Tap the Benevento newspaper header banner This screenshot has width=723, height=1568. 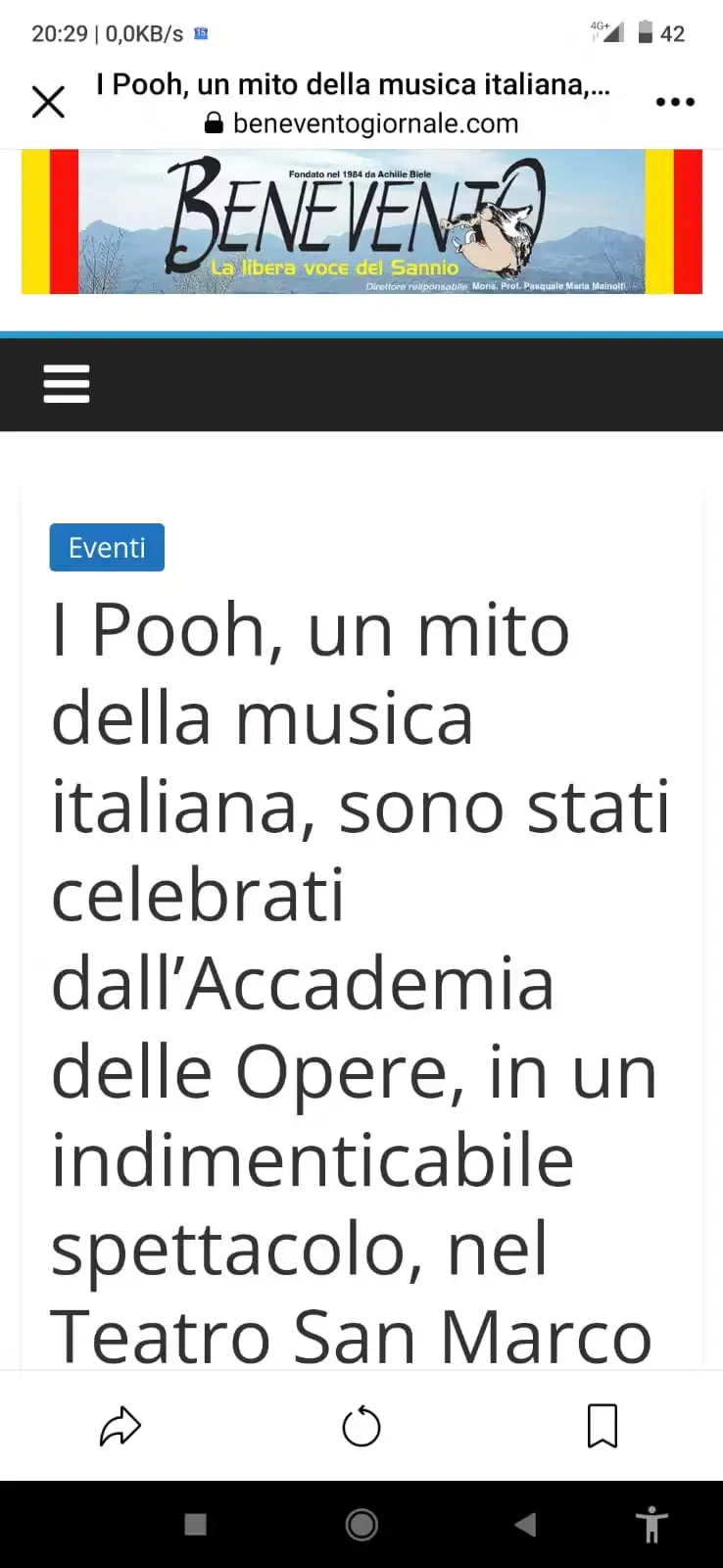click(x=361, y=221)
